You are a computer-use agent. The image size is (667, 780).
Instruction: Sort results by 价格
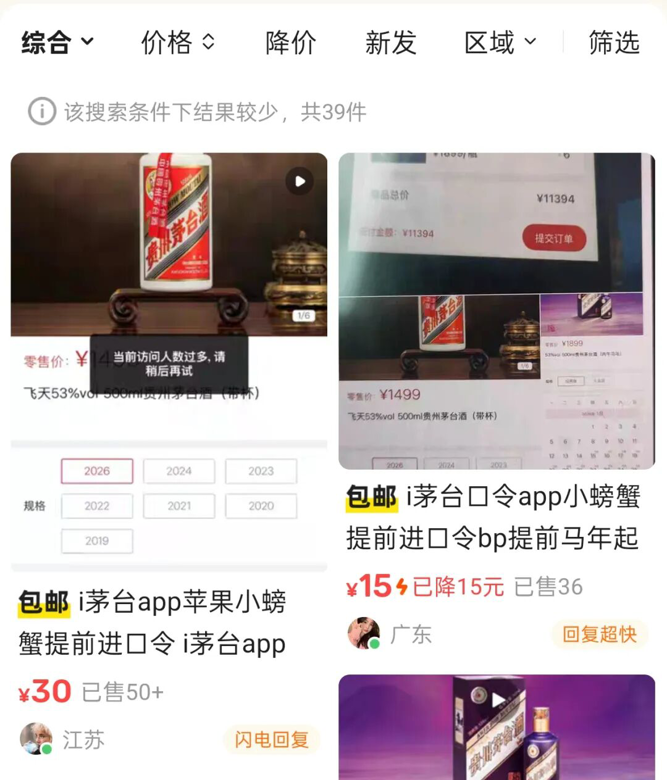(x=177, y=42)
